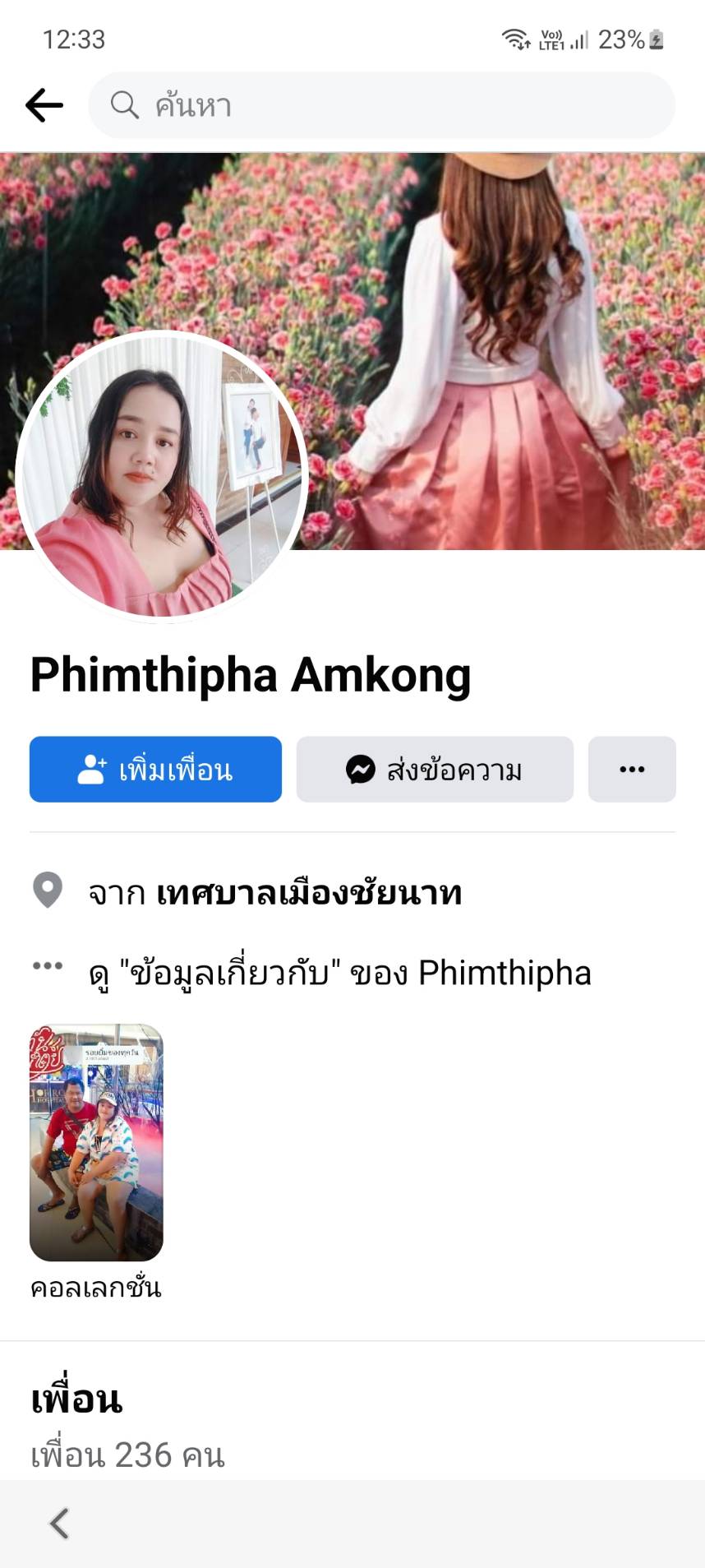Tap the system back chevron

pyautogui.click(x=59, y=1523)
